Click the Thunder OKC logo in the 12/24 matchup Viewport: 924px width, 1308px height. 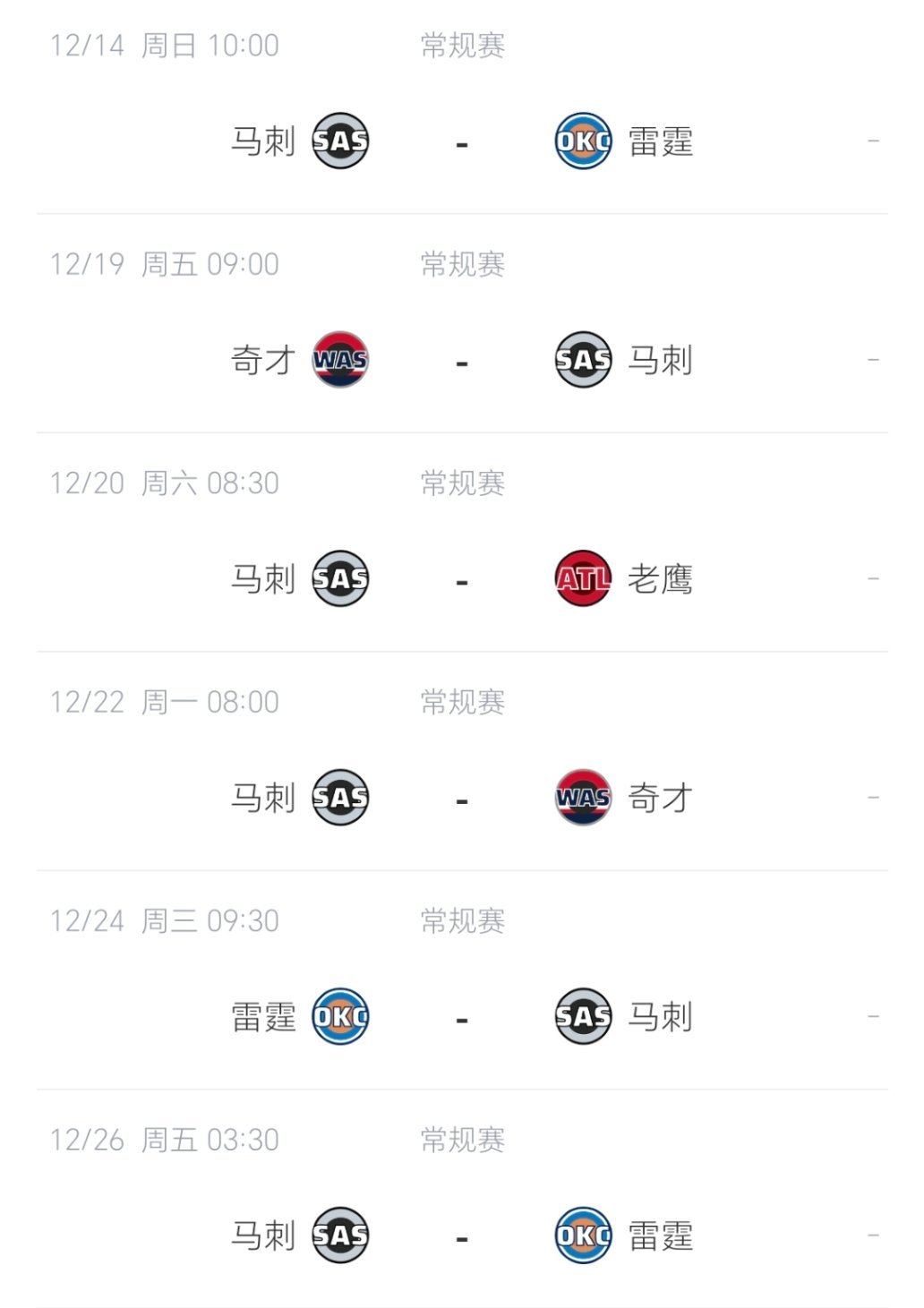tap(340, 1014)
